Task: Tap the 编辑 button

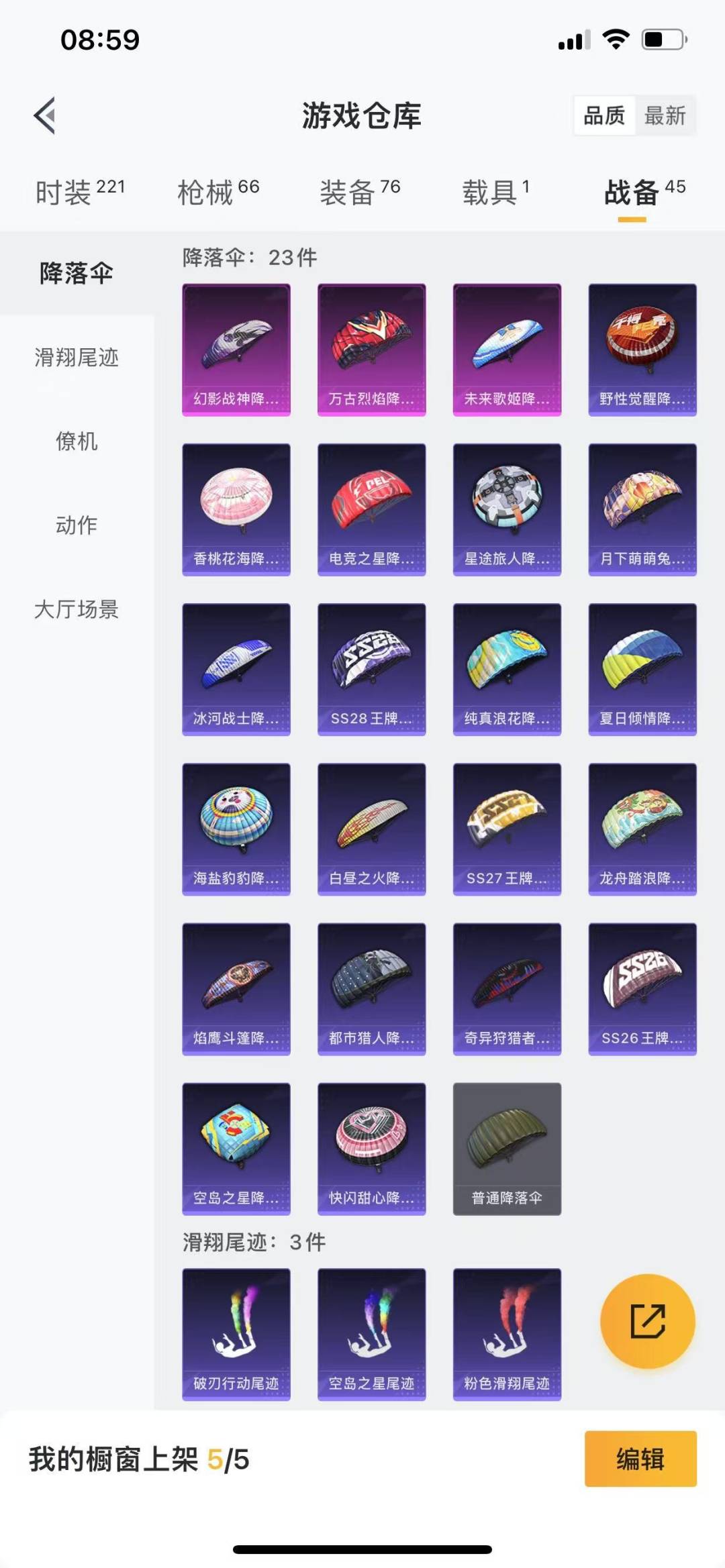Action: pos(640,1459)
